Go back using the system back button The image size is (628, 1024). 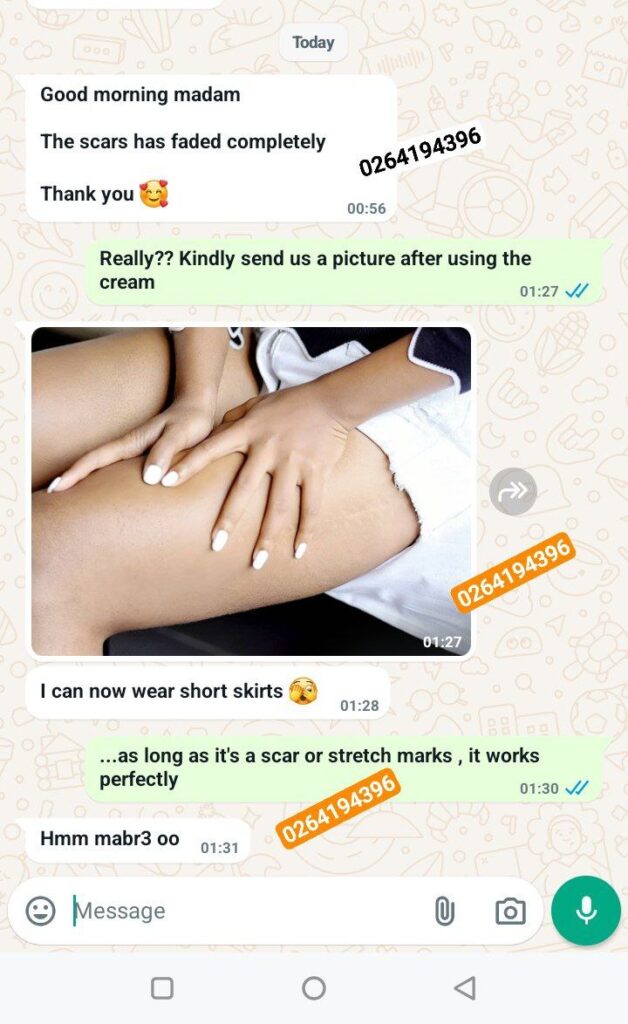click(x=465, y=987)
